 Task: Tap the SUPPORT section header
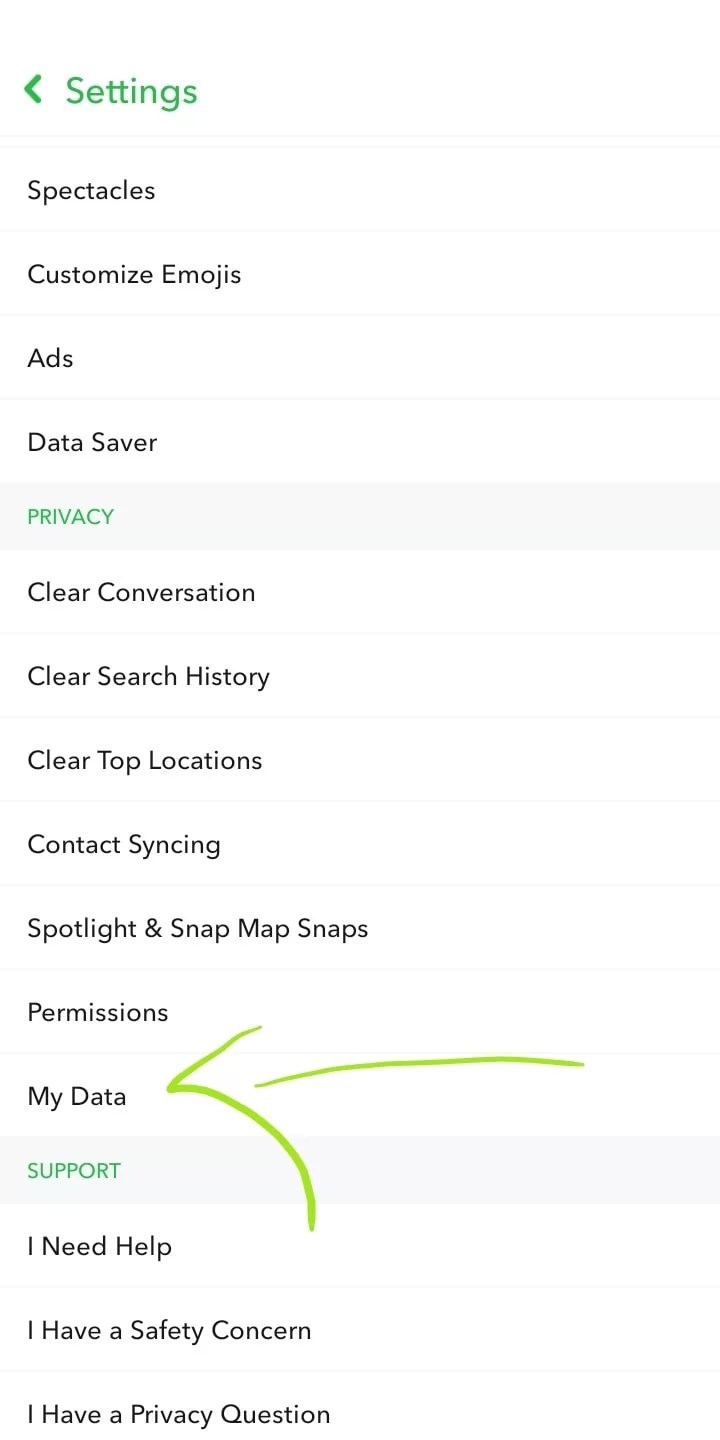click(x=74, y=1170)
